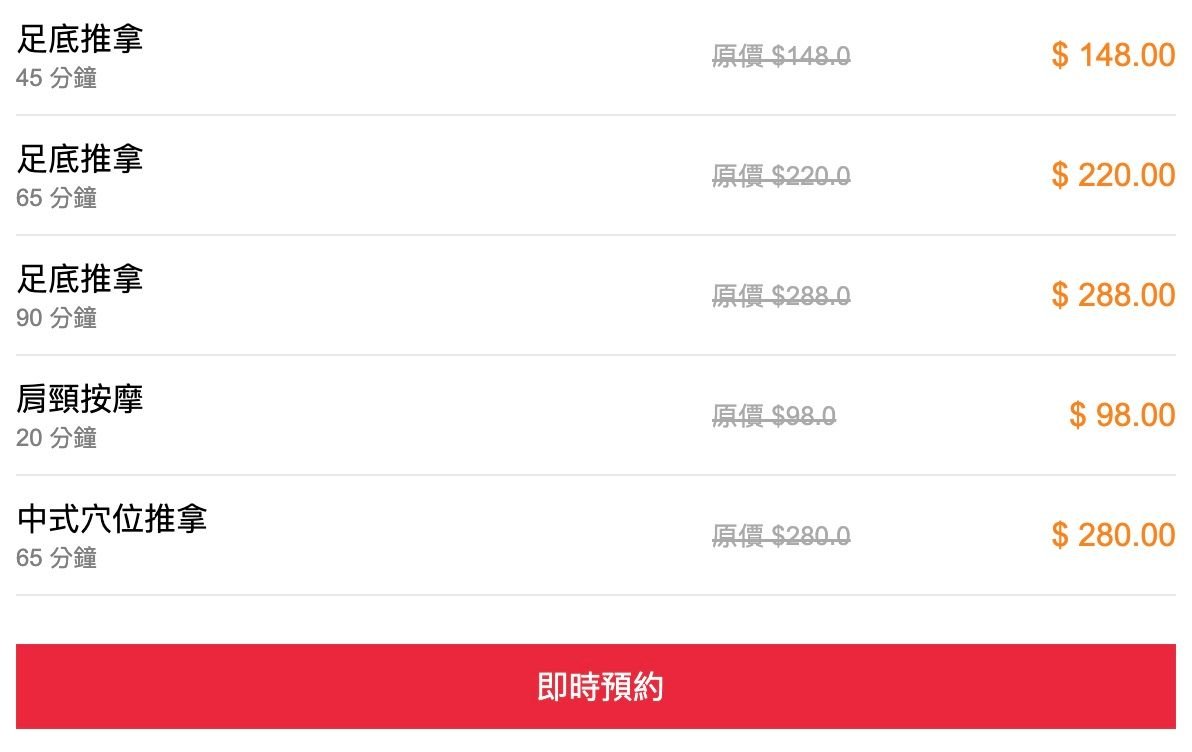Pick 肩頸按摩 20 分鐘 service

tap(80, 415)
